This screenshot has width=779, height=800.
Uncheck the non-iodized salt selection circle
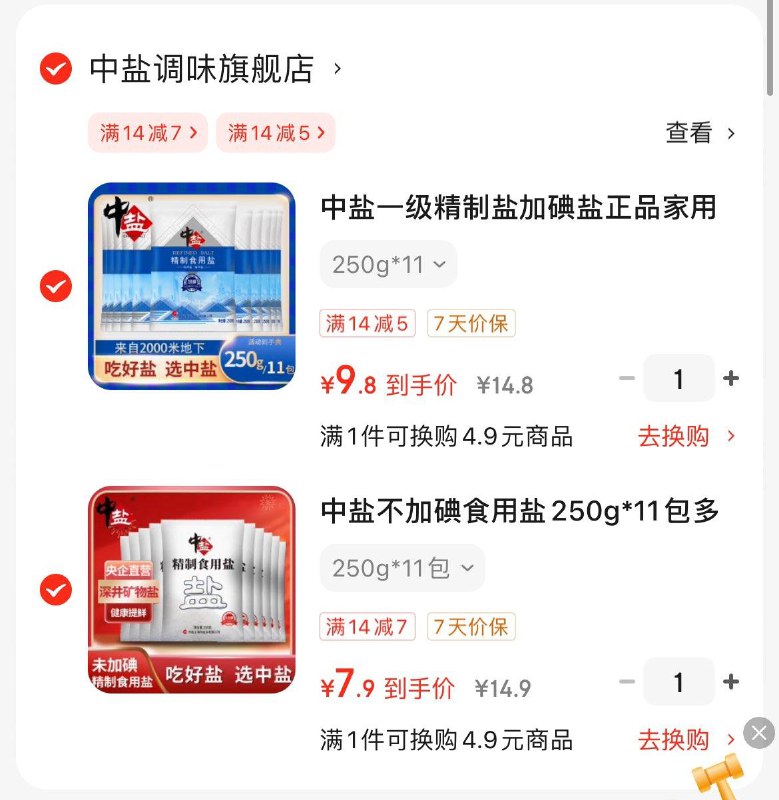(54, 590)
